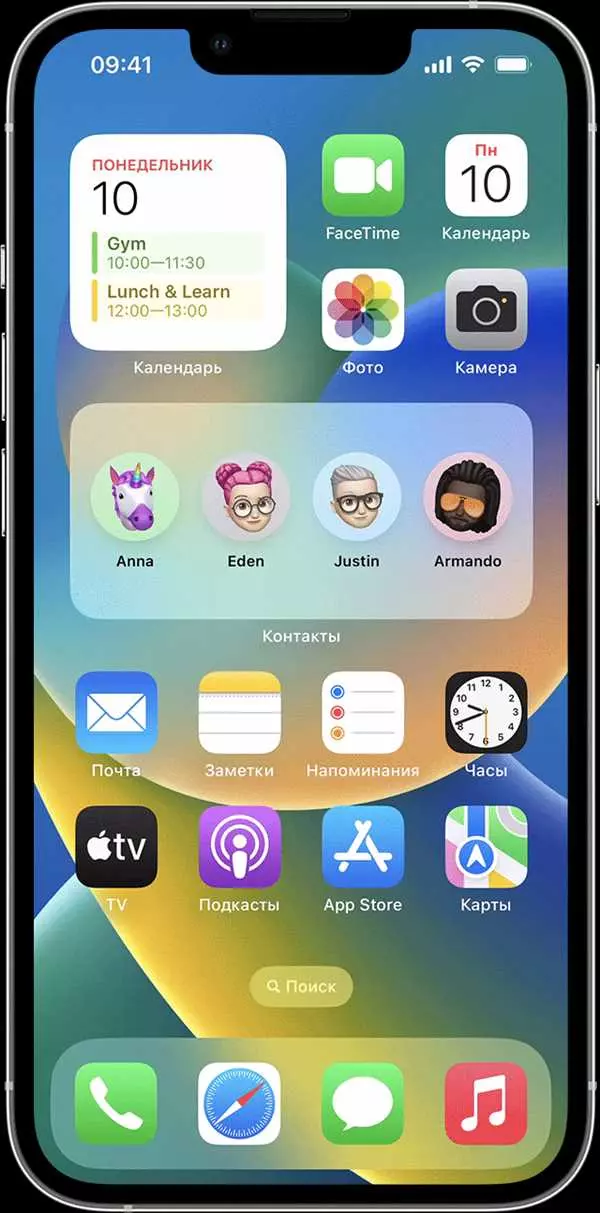Select contact Eden in Контакты widget

click(x=246, y=498)
